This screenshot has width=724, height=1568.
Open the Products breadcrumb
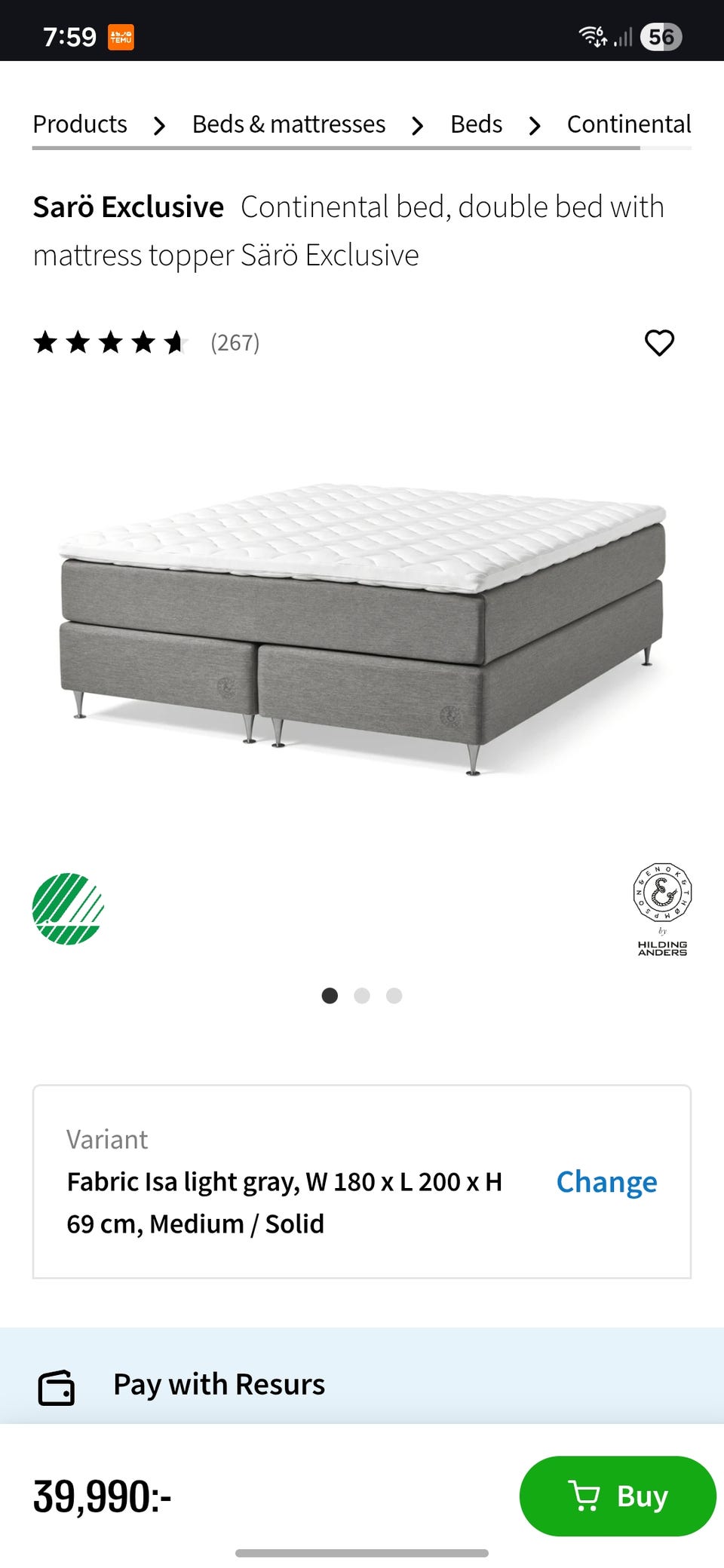click(80, 124)
